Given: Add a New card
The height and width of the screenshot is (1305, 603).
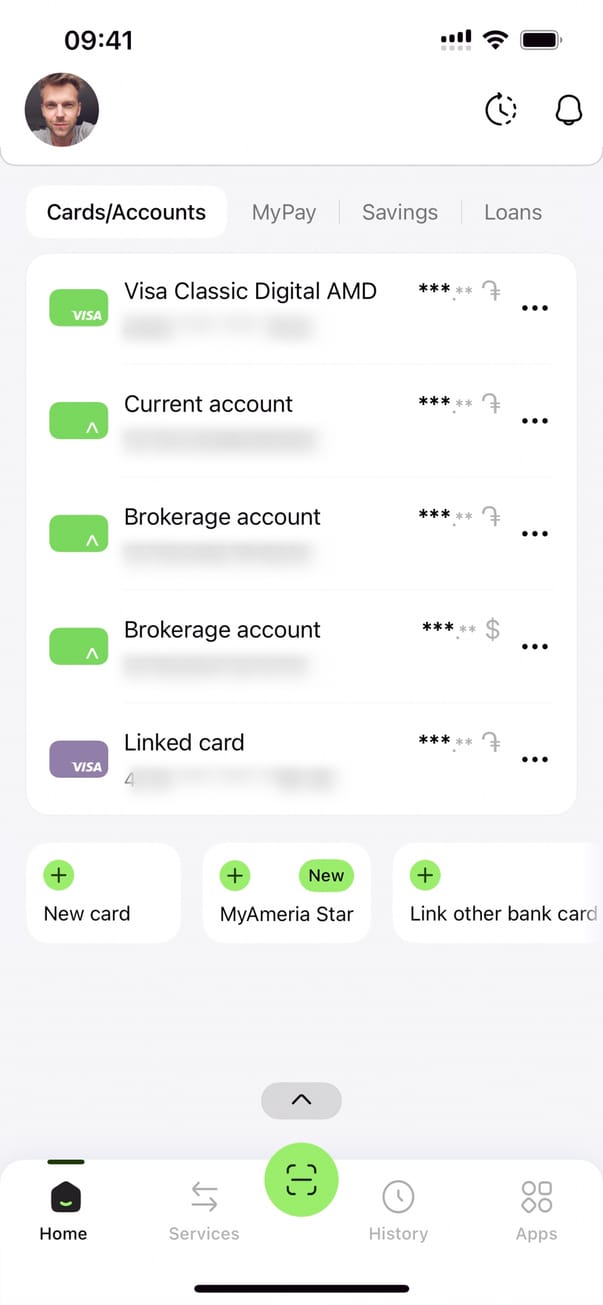Looking at the screenshot, I should [103, 893].
